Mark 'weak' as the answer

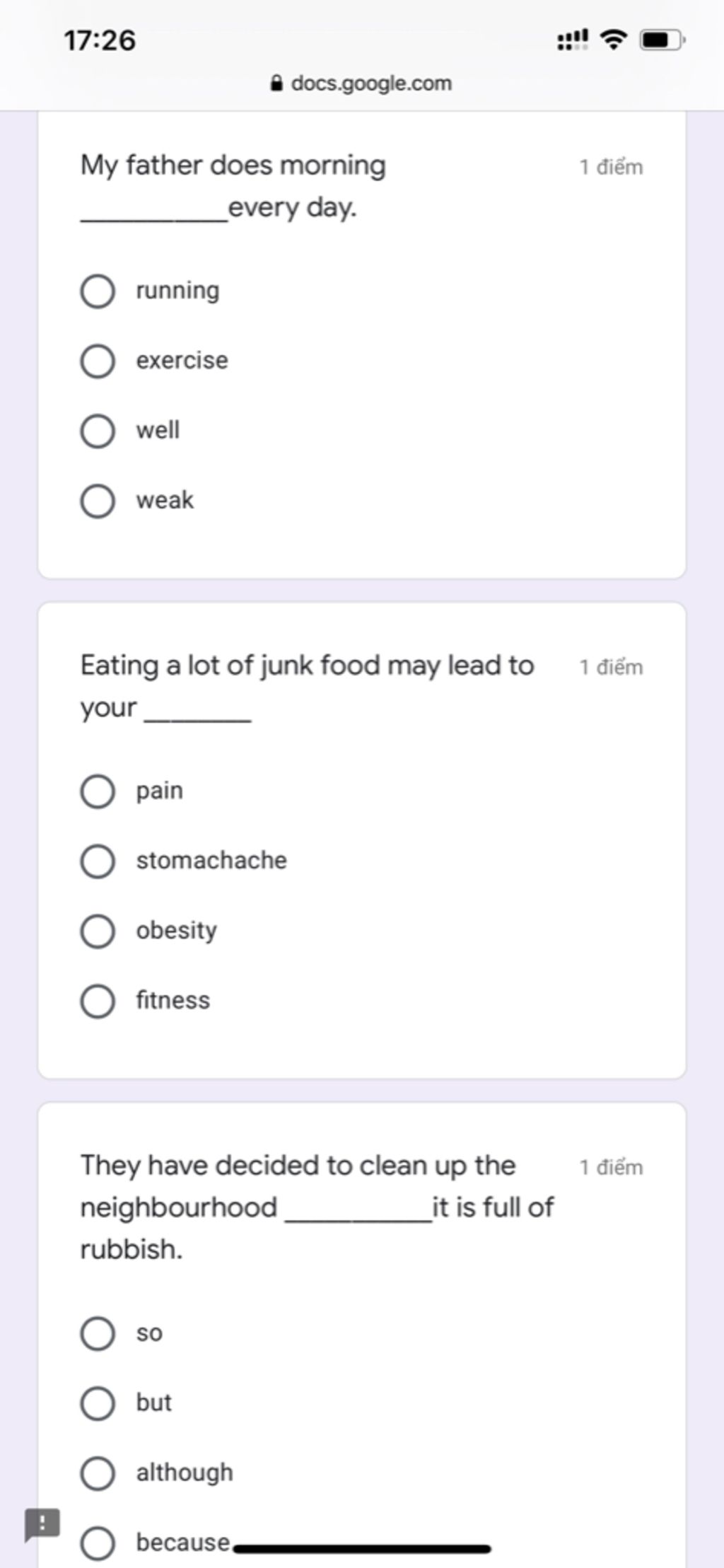click(x=98, y=501)
